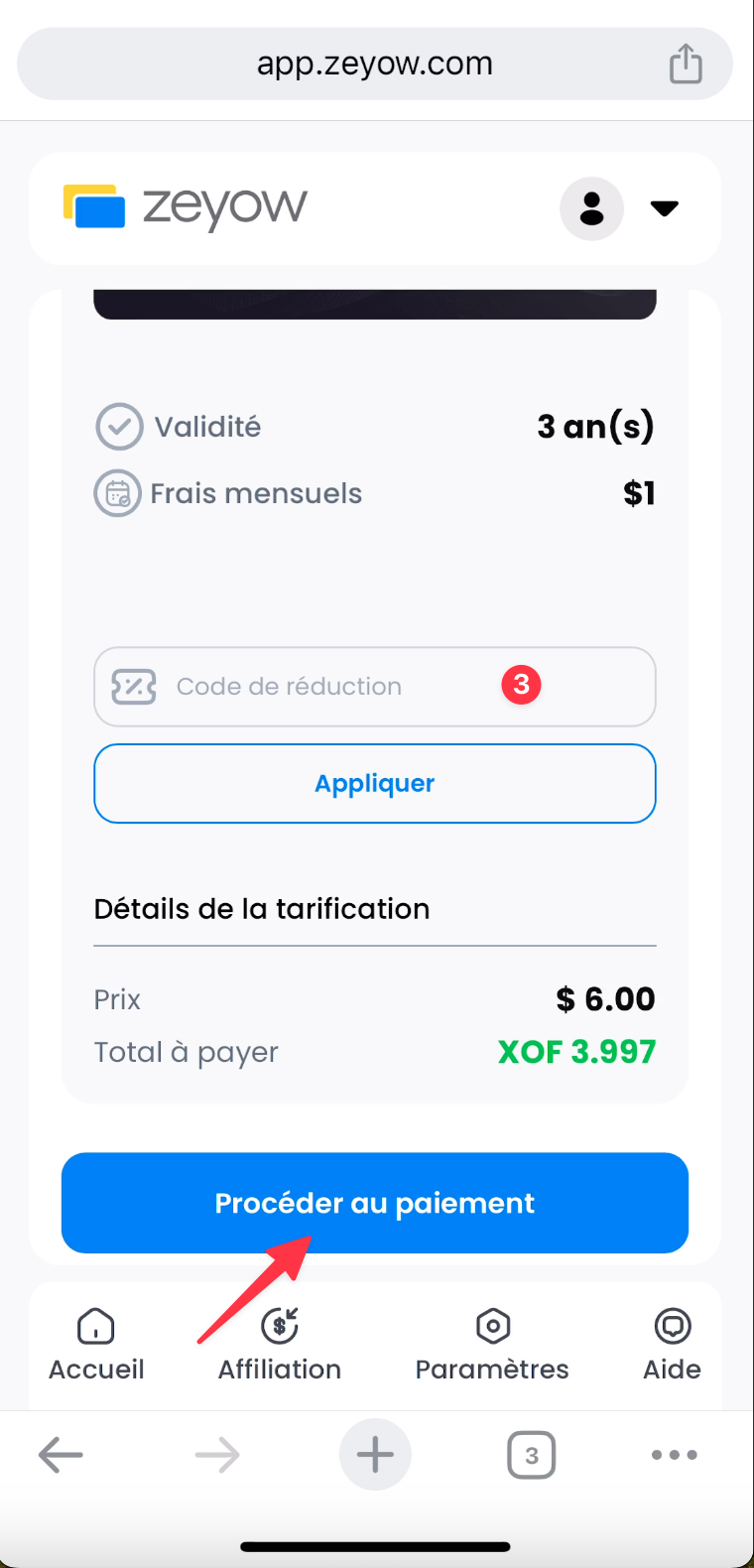Open a new browser tab
The width and height of the screenshot is (754, 1568).
(375, 1455)
